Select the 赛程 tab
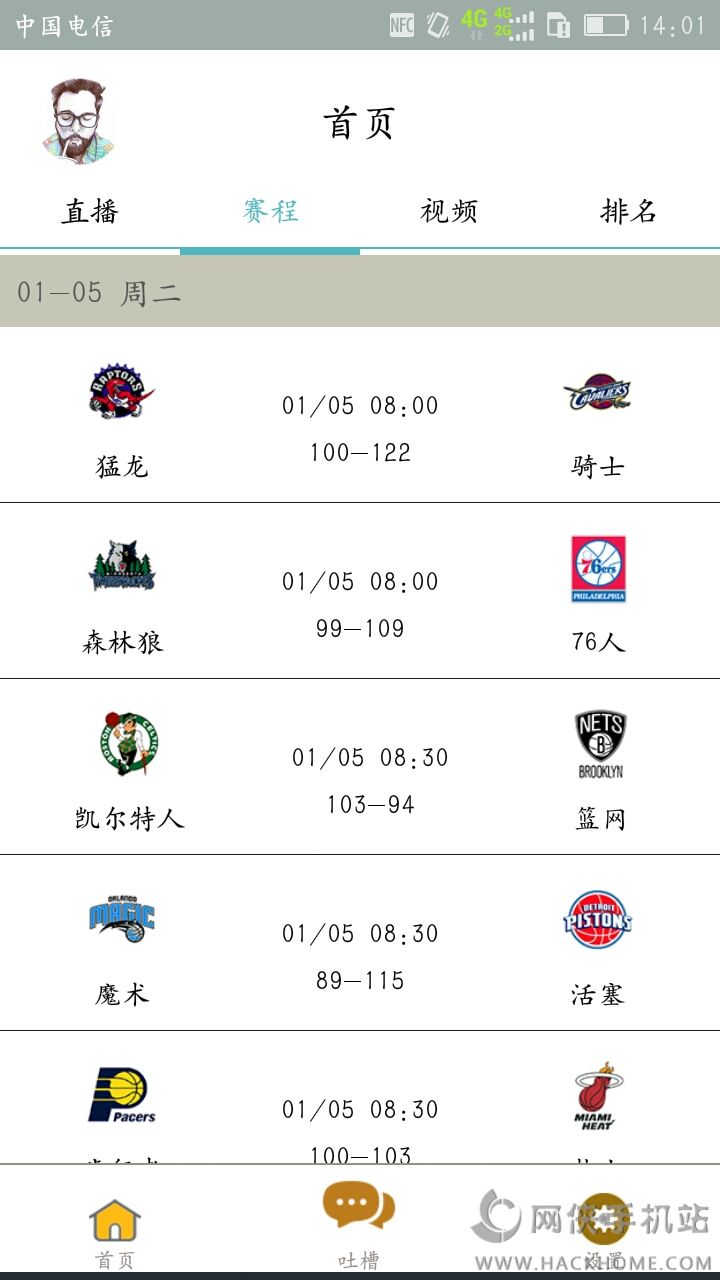The image size is (720, 1280). point(270,211)
